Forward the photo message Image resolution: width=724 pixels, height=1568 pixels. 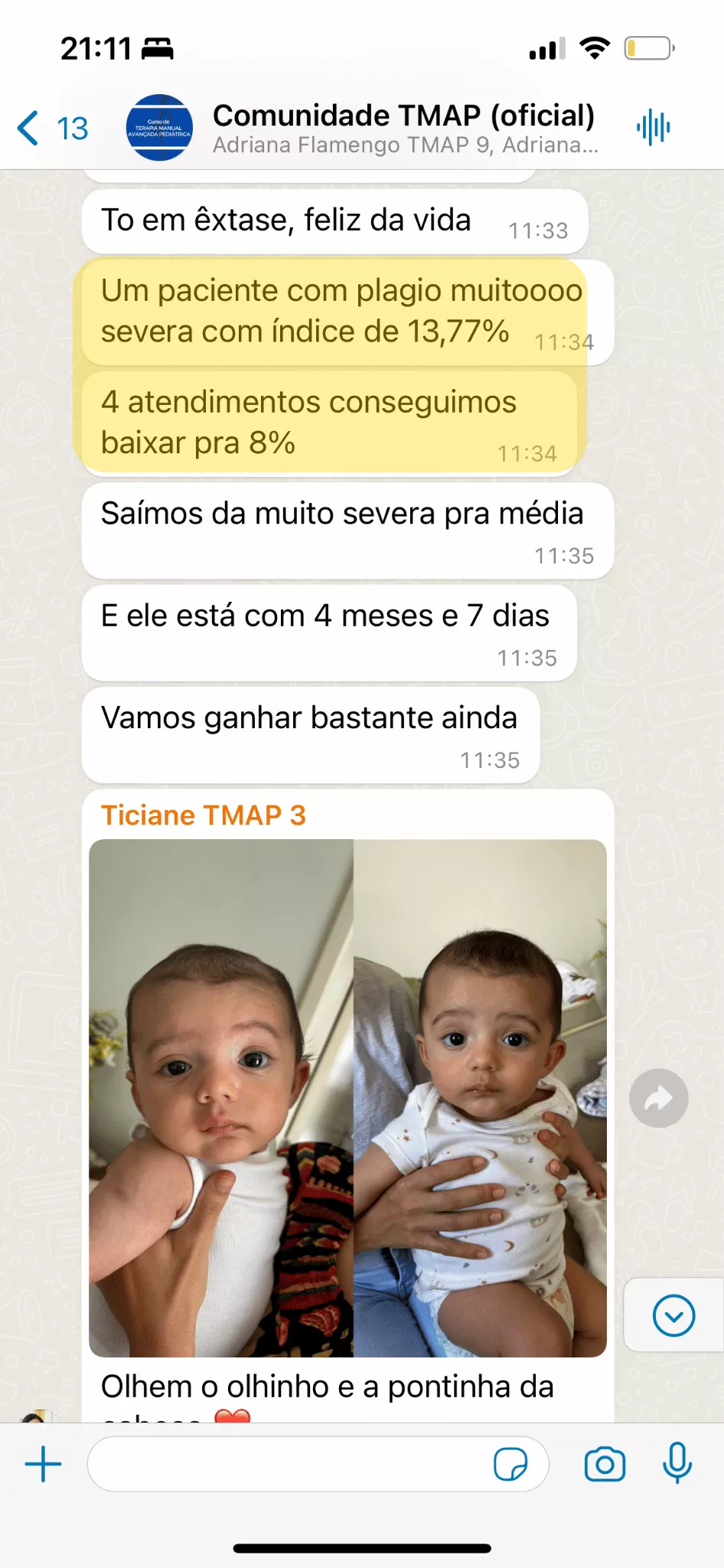(x=658, y=1098)
